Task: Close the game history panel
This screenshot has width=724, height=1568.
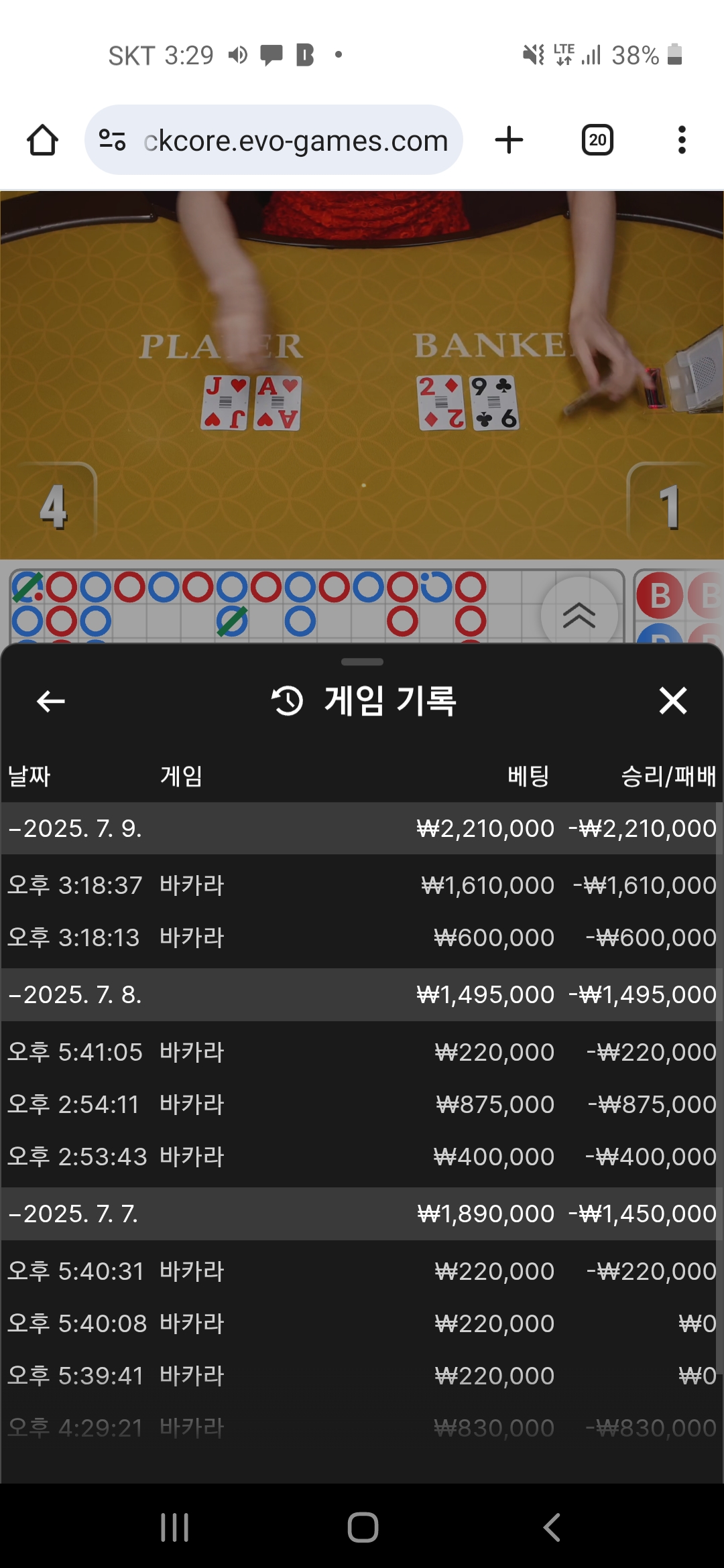Action: coord(673,701)
